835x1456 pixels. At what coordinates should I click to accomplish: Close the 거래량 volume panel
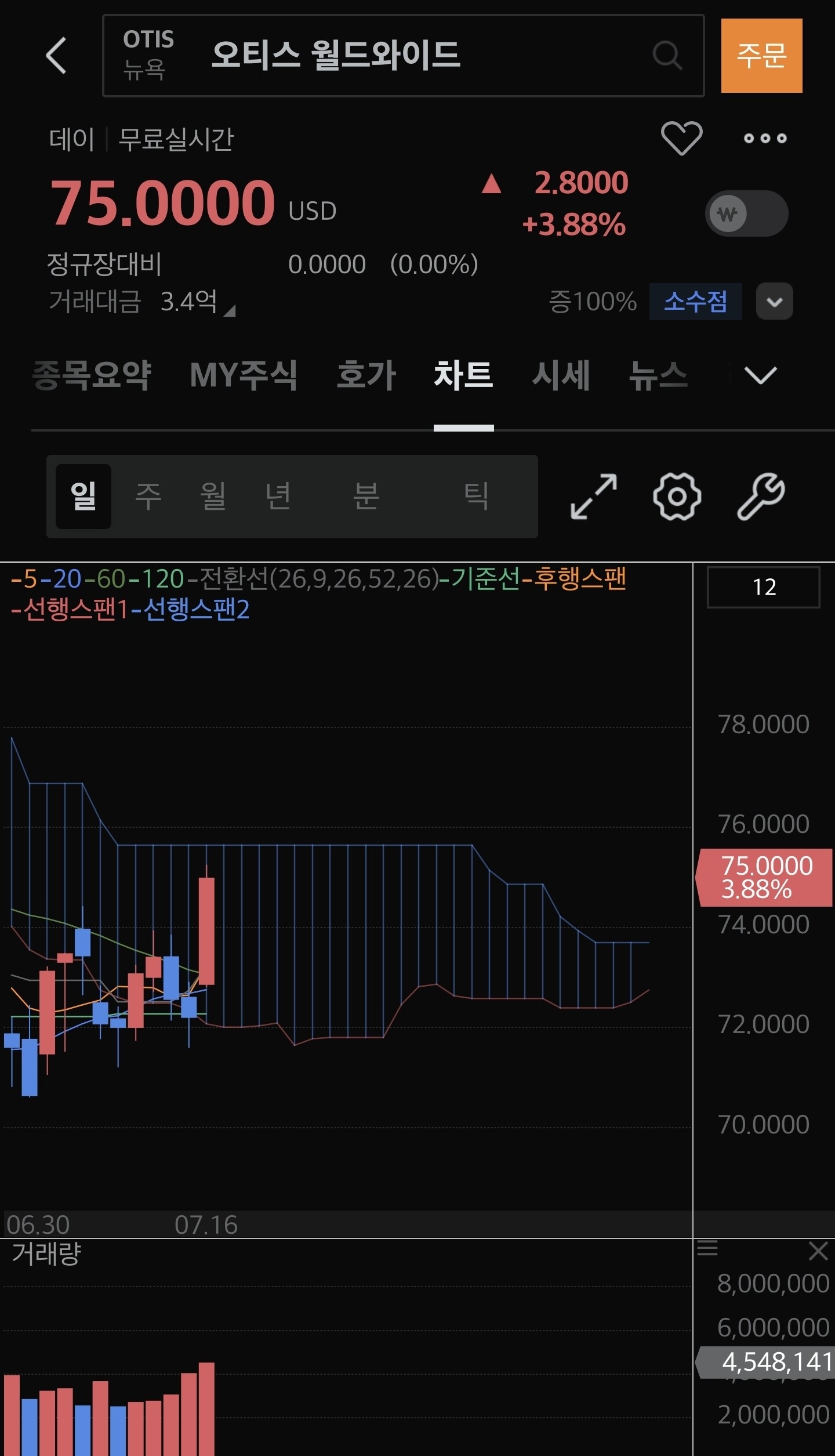click(x=818, y=1251)
